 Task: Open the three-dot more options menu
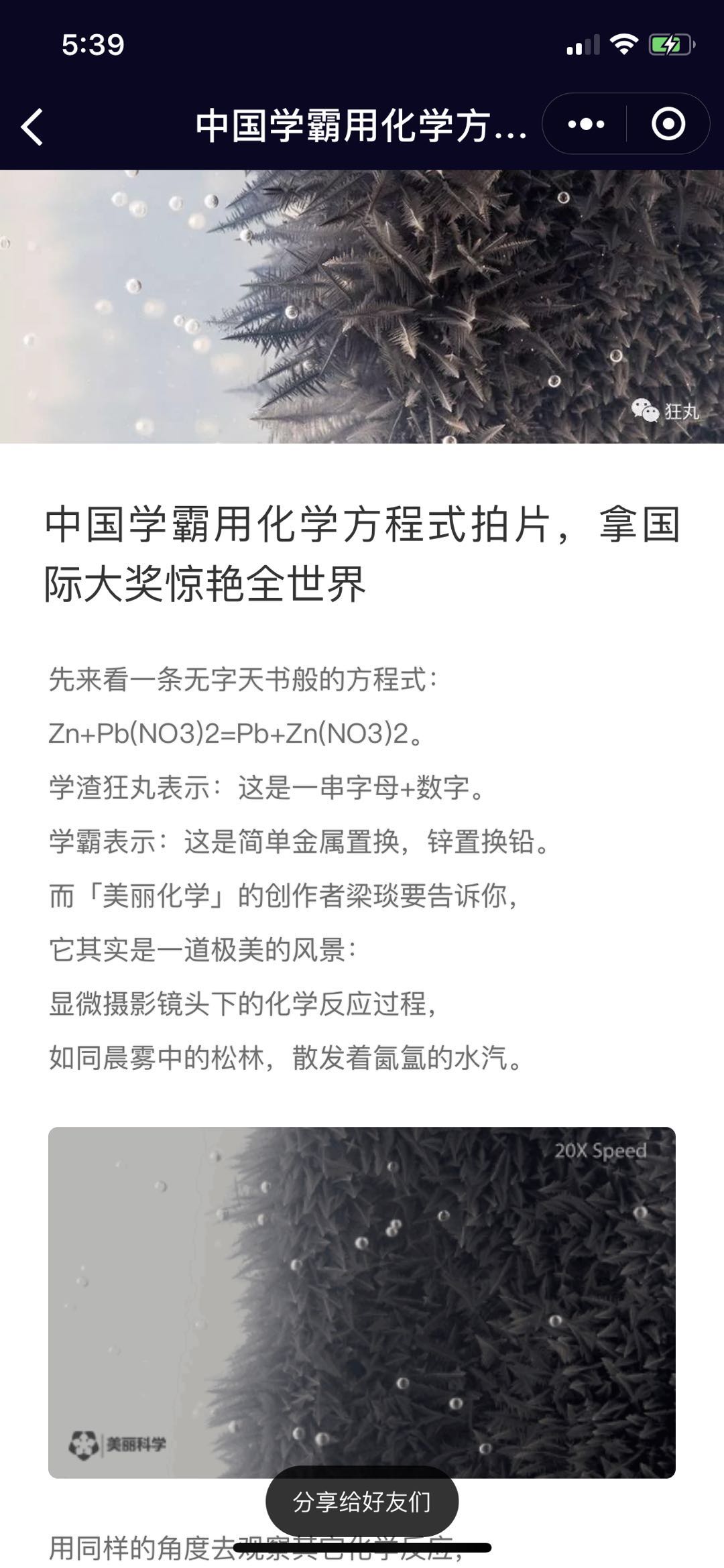click(586, 125)
